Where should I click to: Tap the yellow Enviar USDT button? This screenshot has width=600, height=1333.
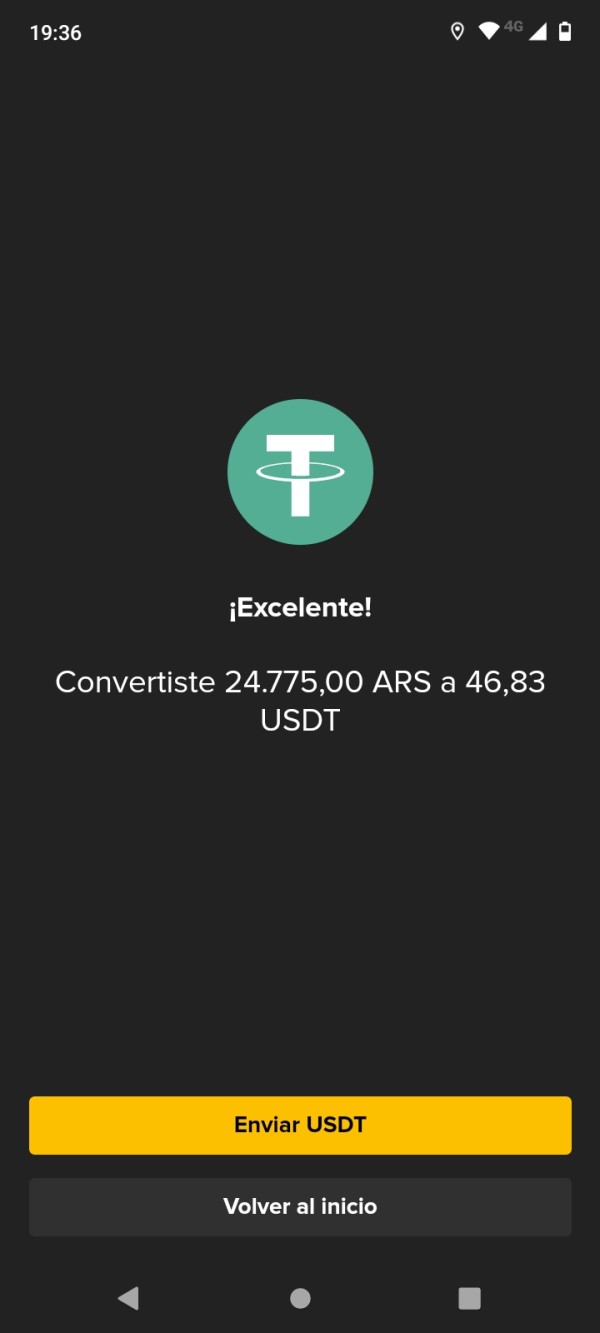click(300, 1125)
